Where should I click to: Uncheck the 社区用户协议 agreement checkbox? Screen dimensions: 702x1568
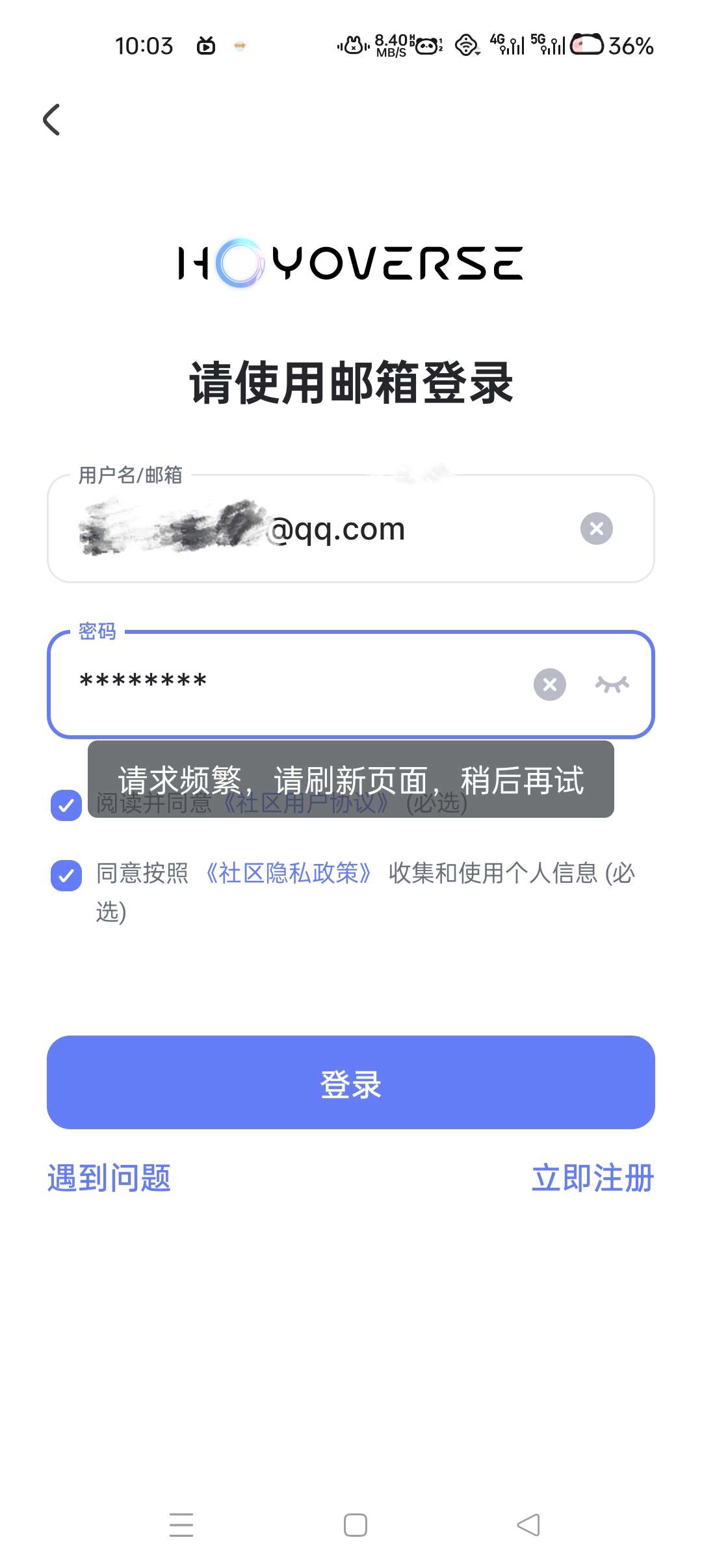pyautogui.click(x=65, y=804)
